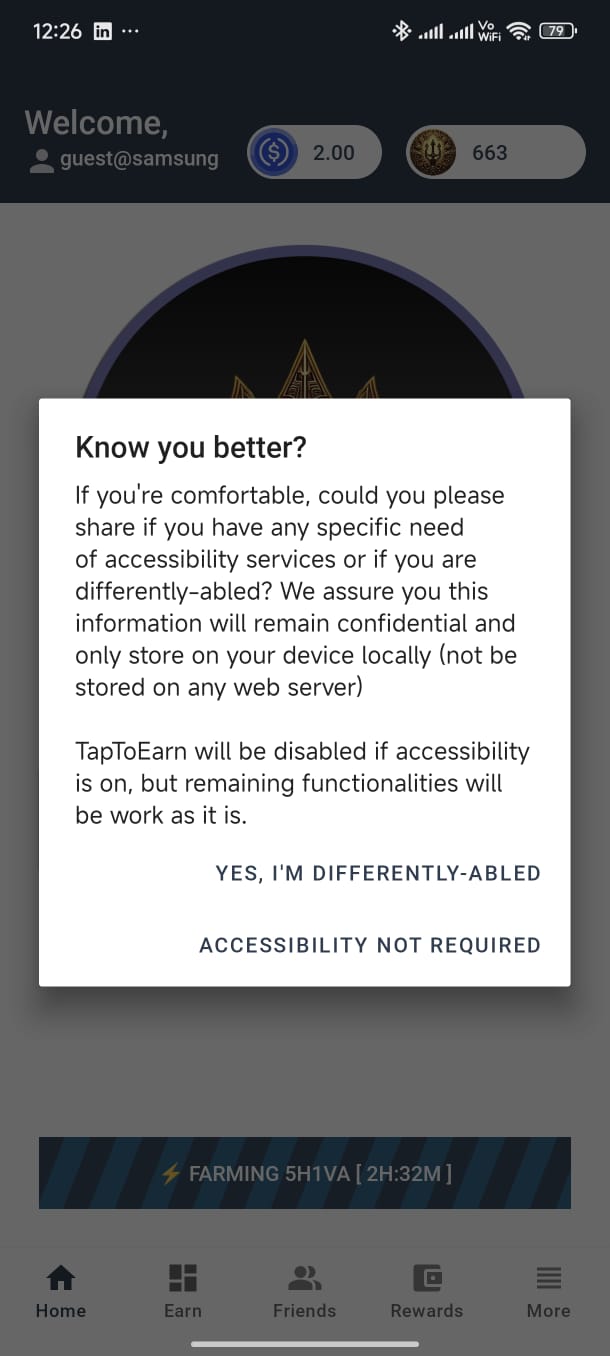
Task: Open the Rewards tab
Action: [x=426, y=1290]
